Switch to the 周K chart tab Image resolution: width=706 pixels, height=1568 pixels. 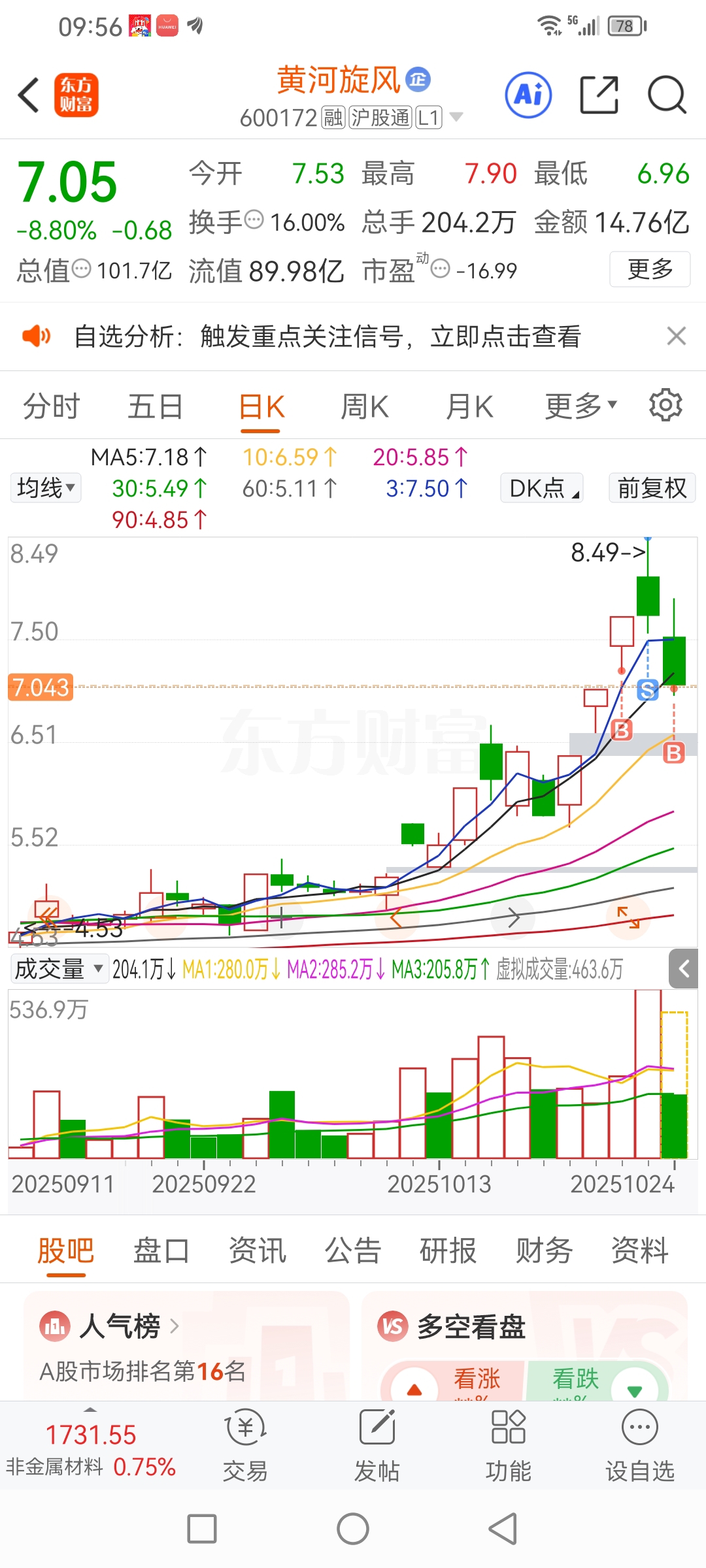tap(365, 406)
